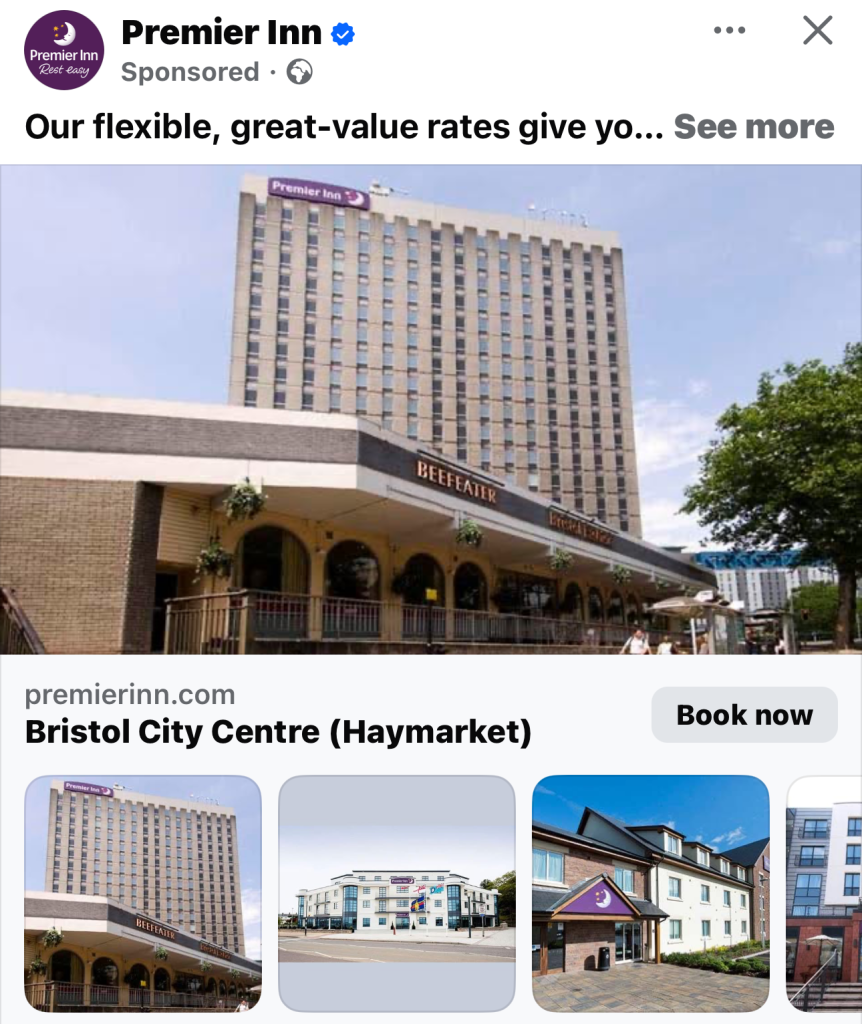
Task: Open the three-dot menu on Premier Inn ad
Action: 729,31
